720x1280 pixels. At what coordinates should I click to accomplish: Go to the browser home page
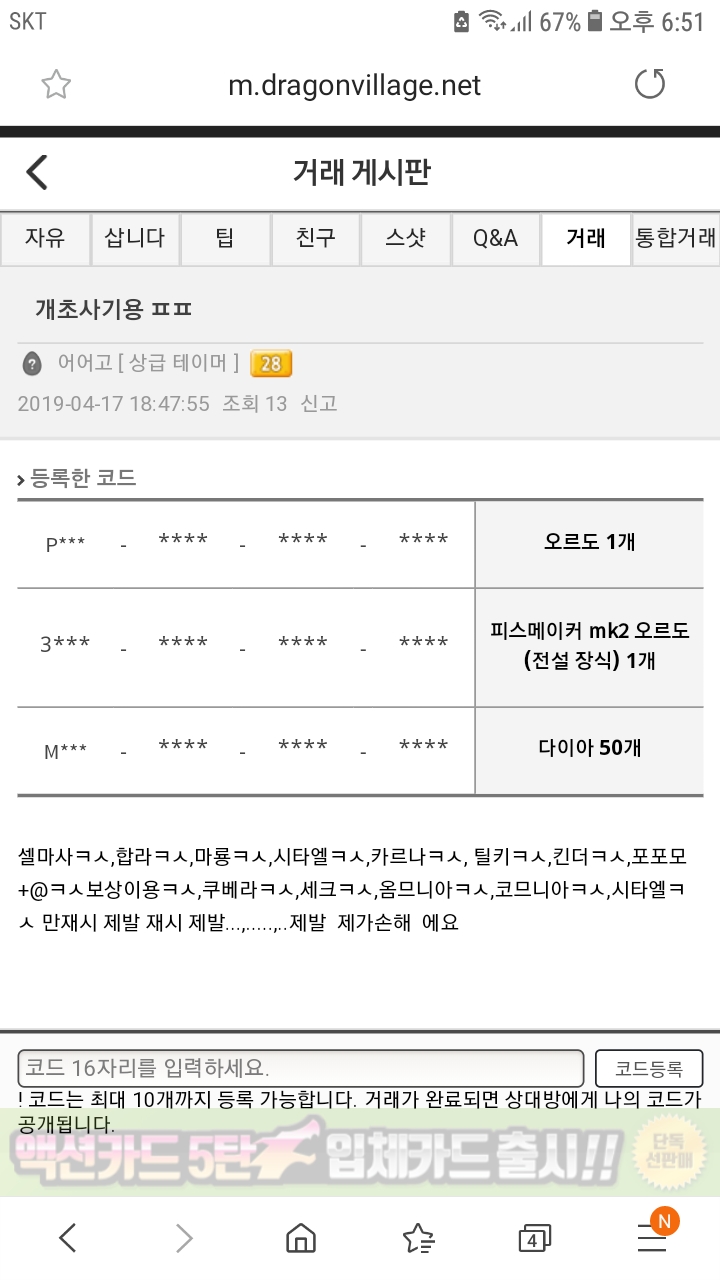pyautogui.click(x=300, y=1239)
